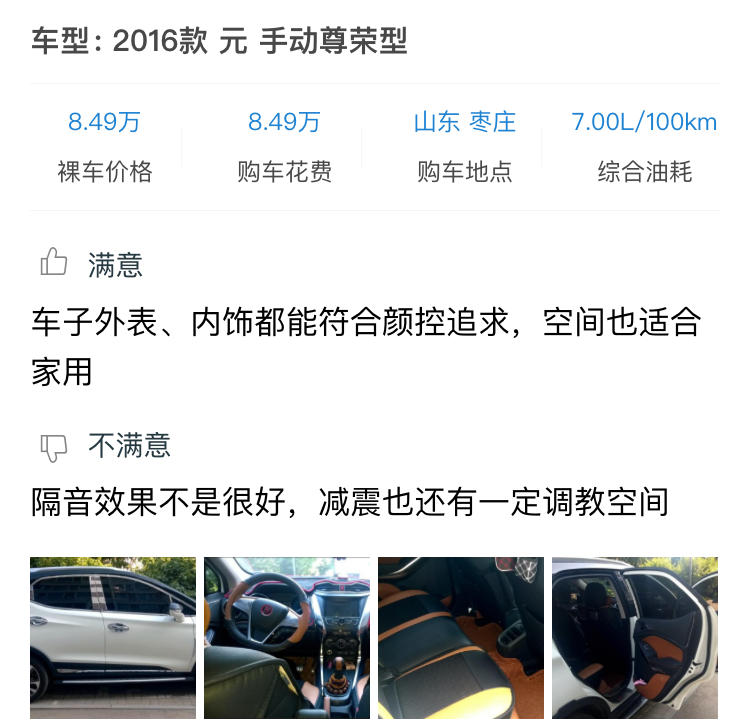Enlarge the black and orange seats photo
Image resolution: width=750 pixels, height=724 pixels.
(x=461, y=638)
